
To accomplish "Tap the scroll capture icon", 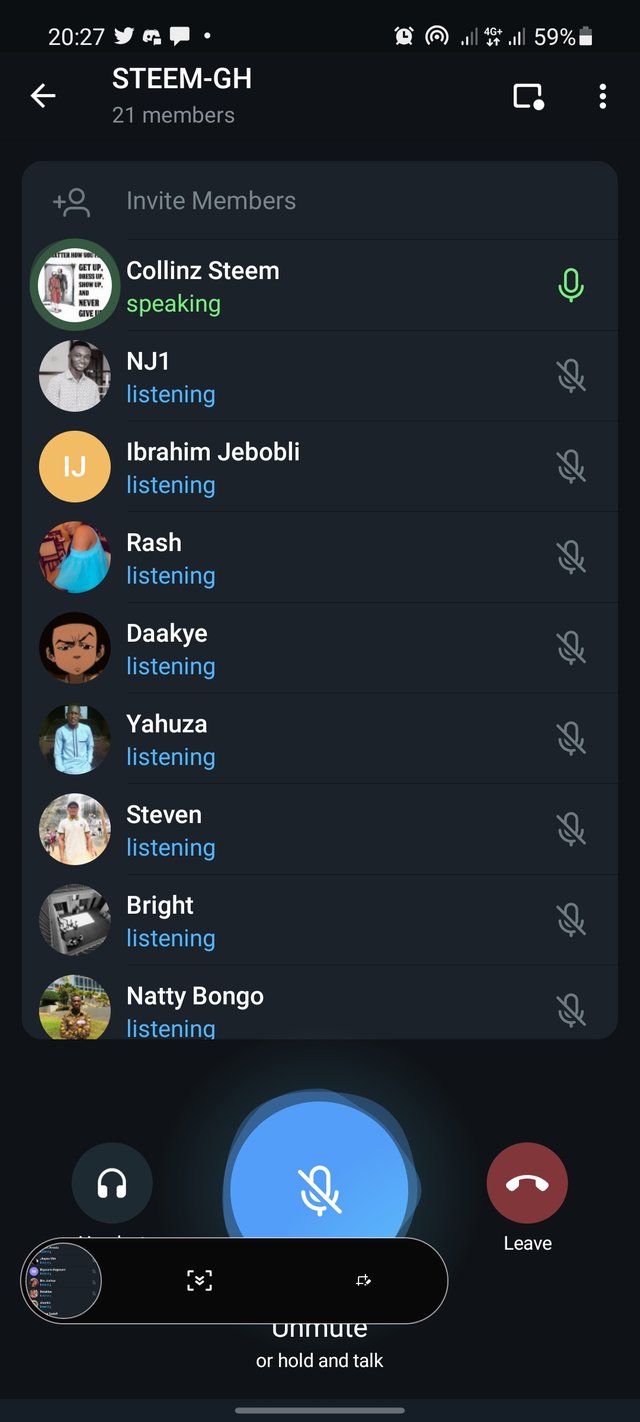I will coord(200,1281).
